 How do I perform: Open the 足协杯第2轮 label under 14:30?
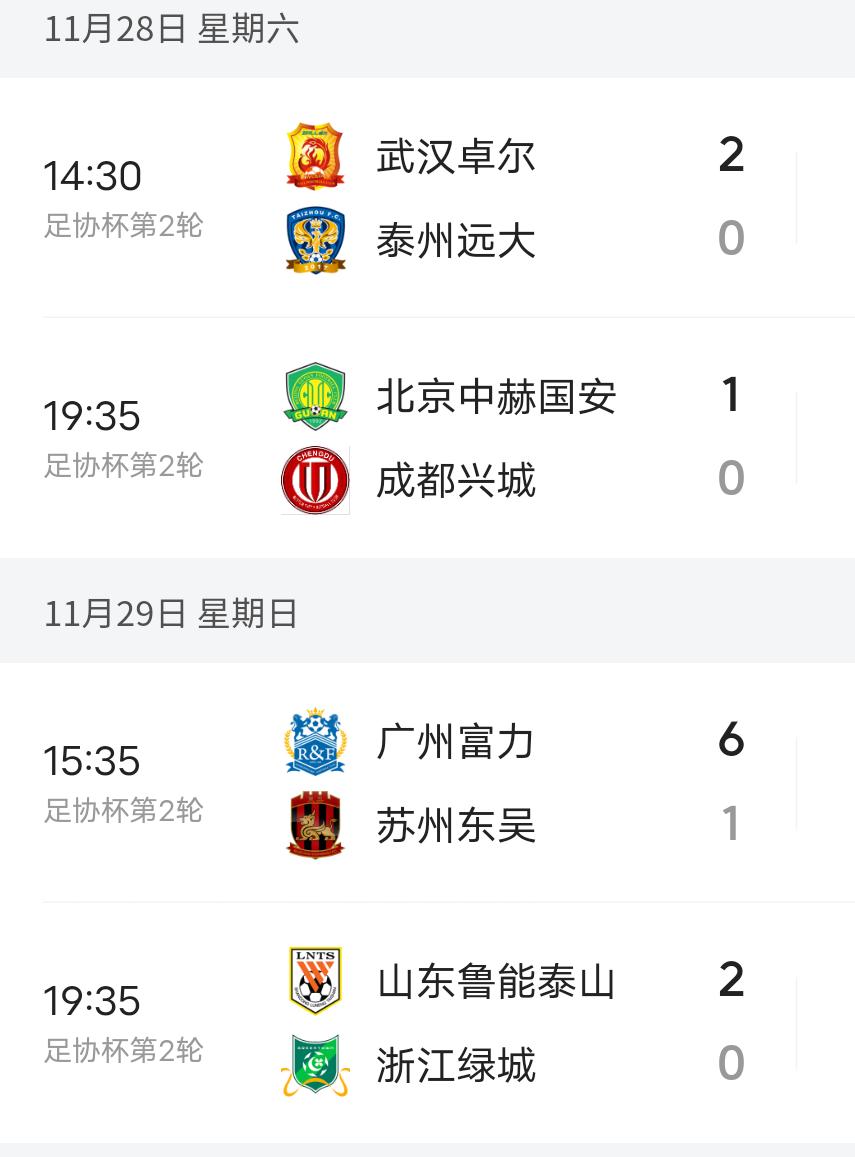pos(122,227)
